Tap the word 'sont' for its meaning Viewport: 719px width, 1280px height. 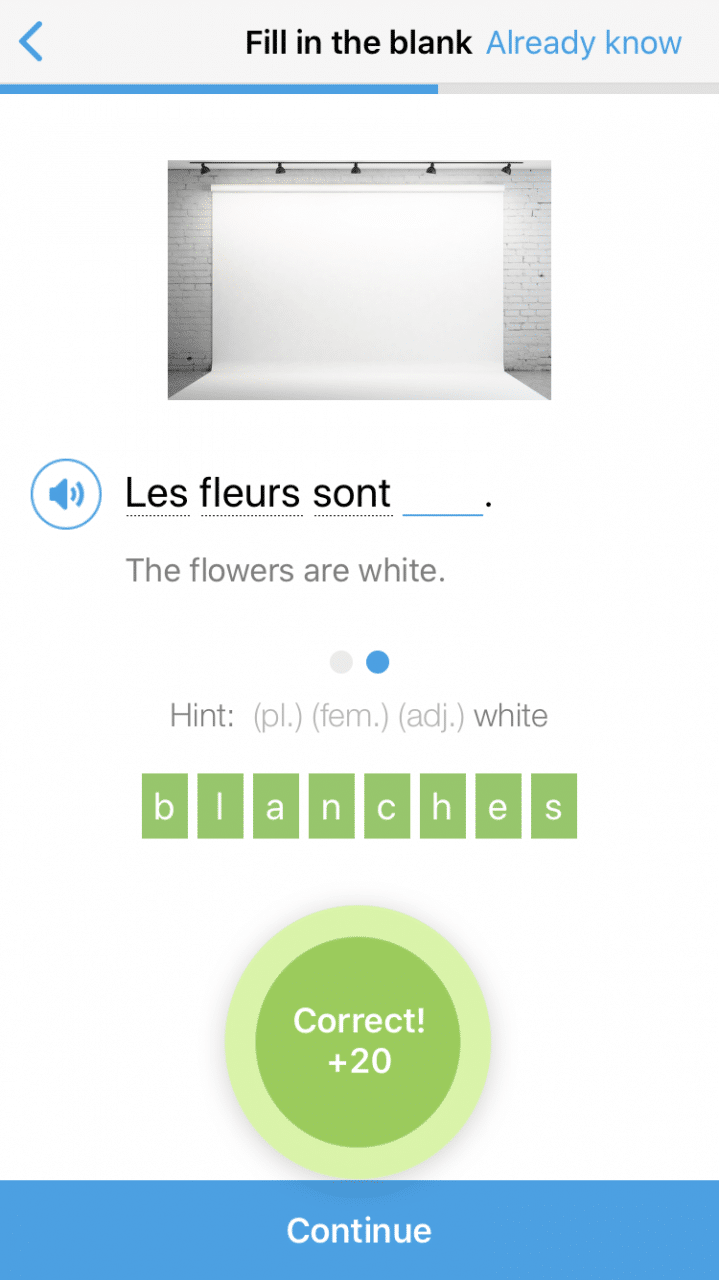coord(352,494)
